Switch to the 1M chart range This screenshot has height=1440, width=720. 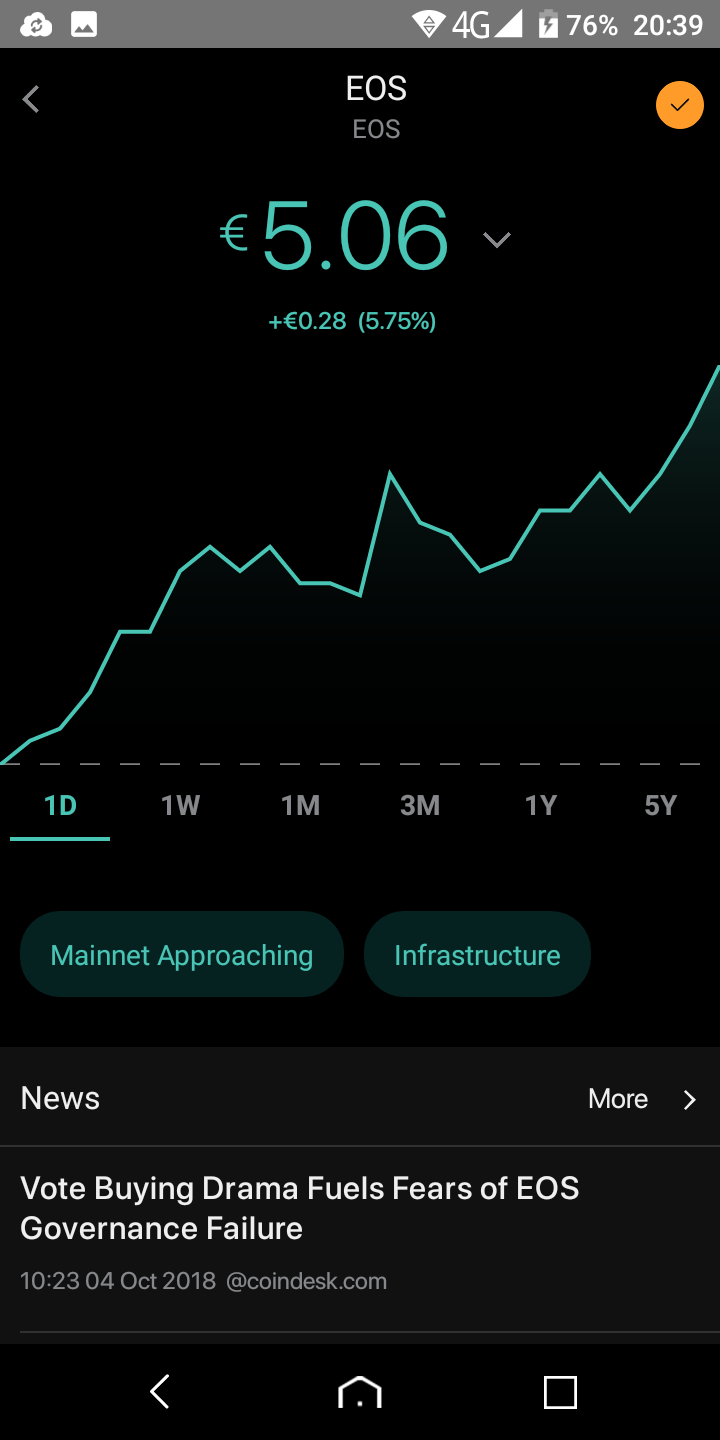click(x=300, y=806)
